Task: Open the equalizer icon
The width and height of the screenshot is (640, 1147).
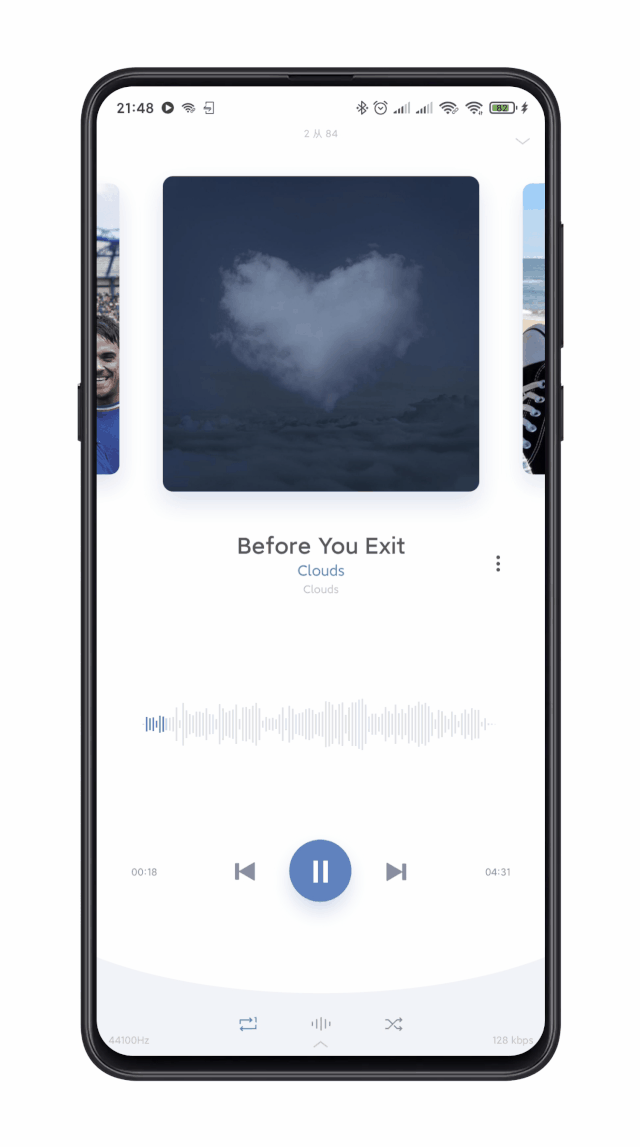Action: 321,1024
